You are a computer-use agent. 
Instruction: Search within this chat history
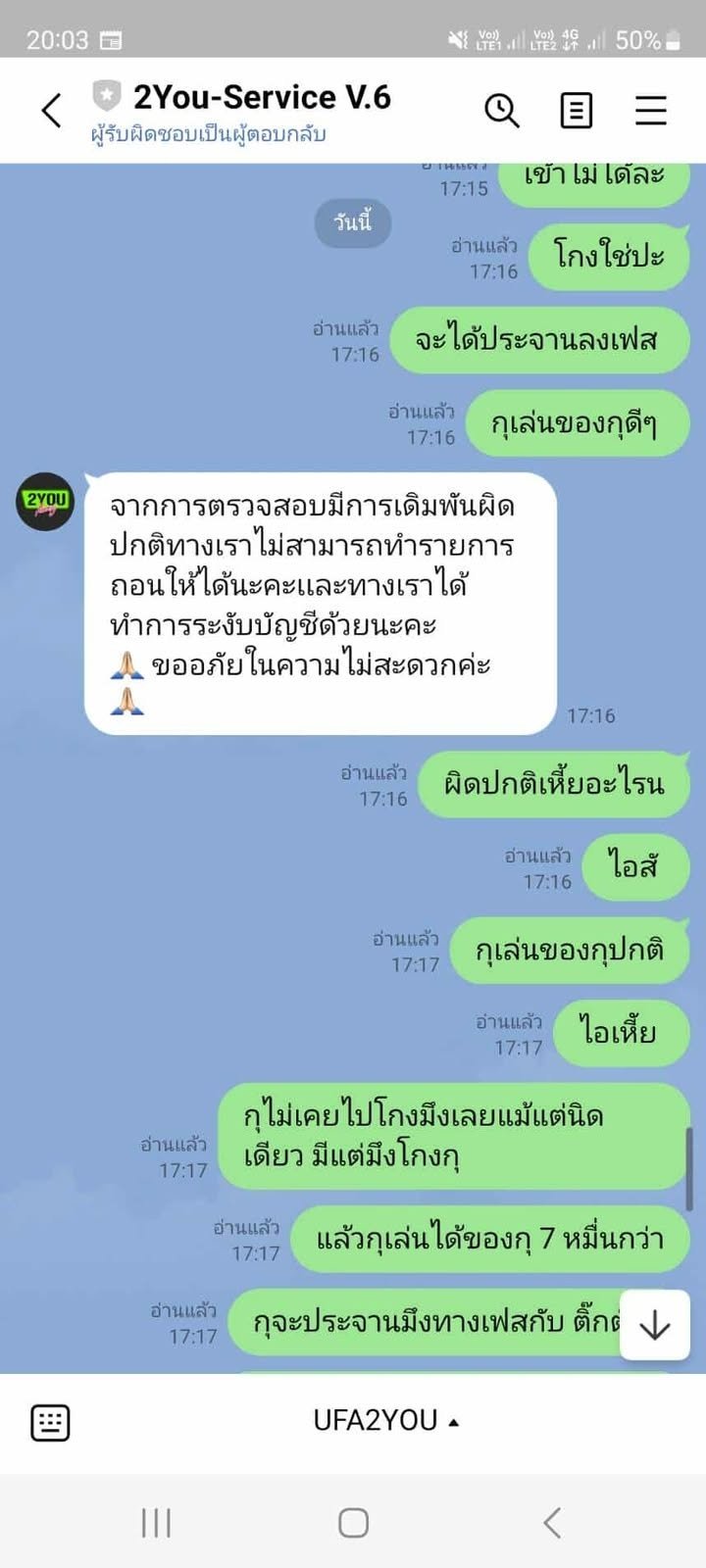tap(501, 110)
